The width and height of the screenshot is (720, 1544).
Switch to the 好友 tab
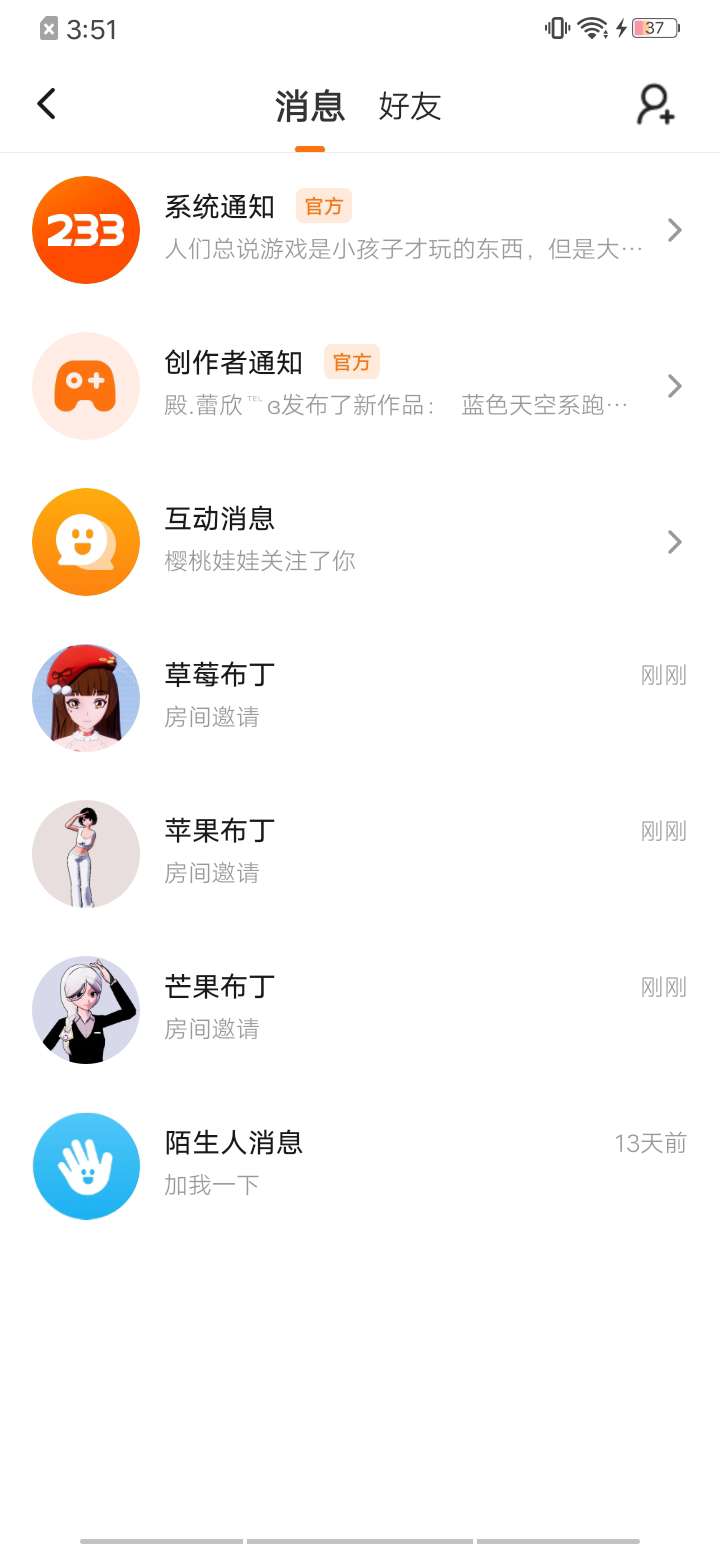[410, 106]
